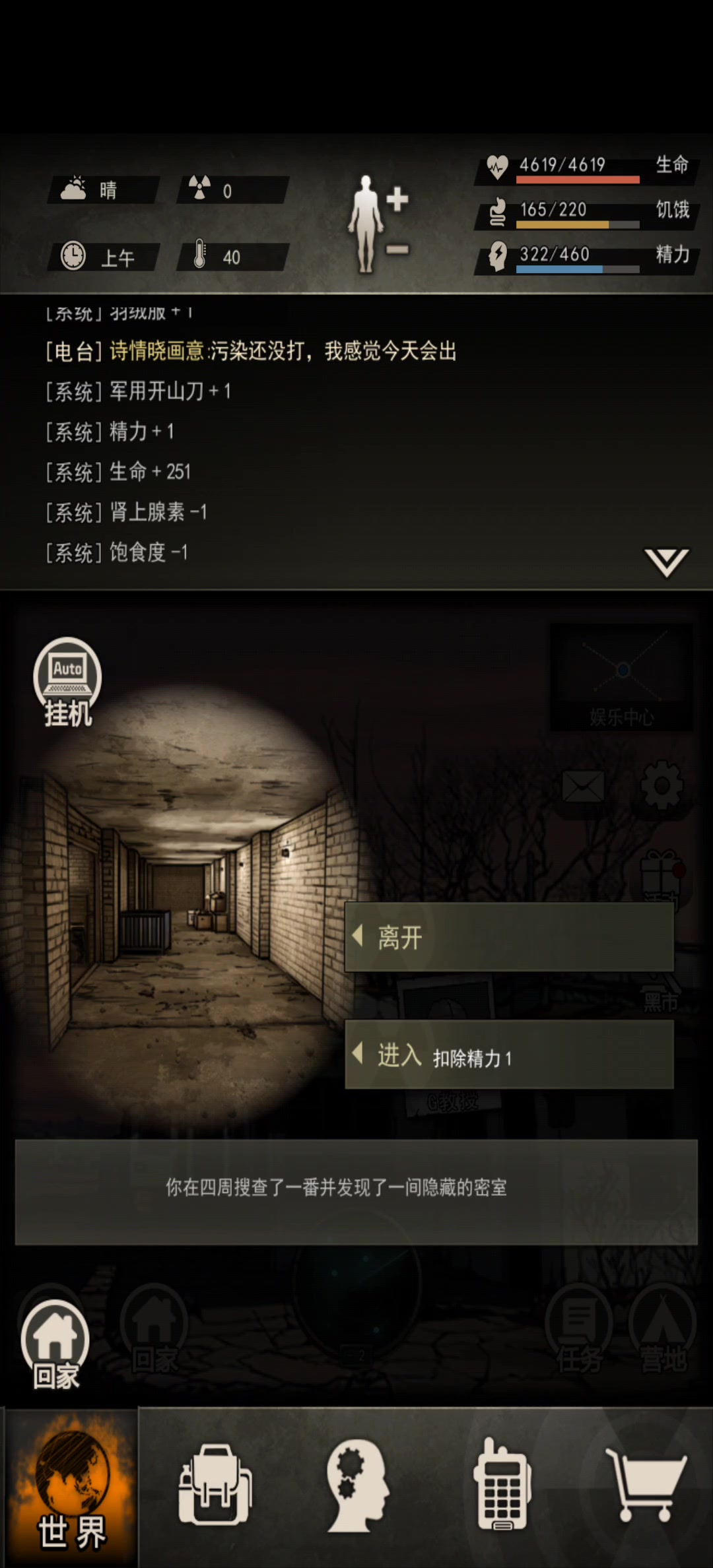The image size is (713, 1568).
Task: Choose 离开 to leave the hidden room
Action: (x=509, y=936)
